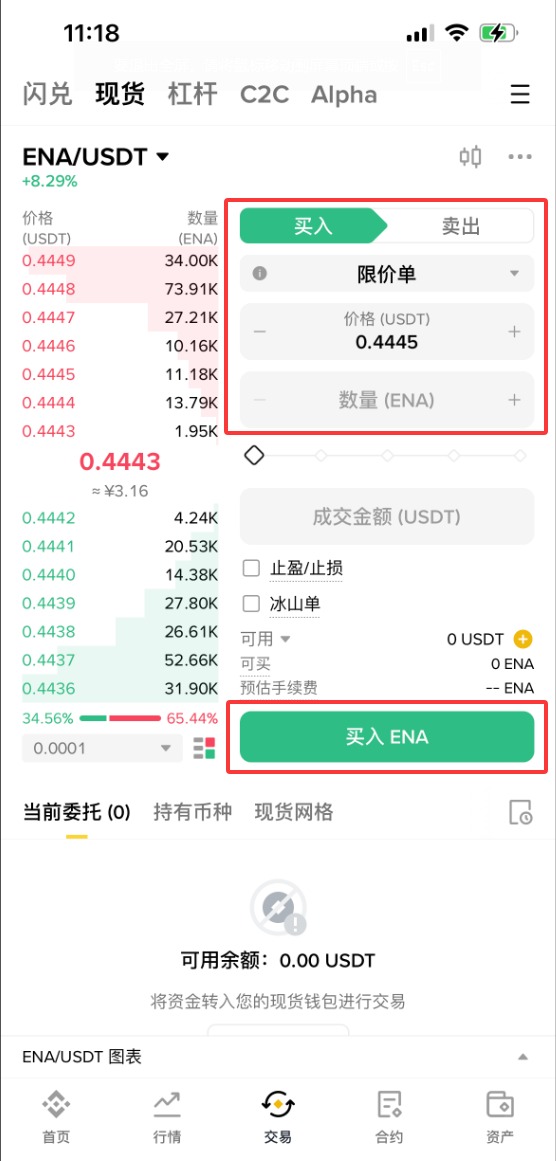Viewport: 556px width, 1161px height.
Task: Open the C2C tab
Action: click(264, 95)
